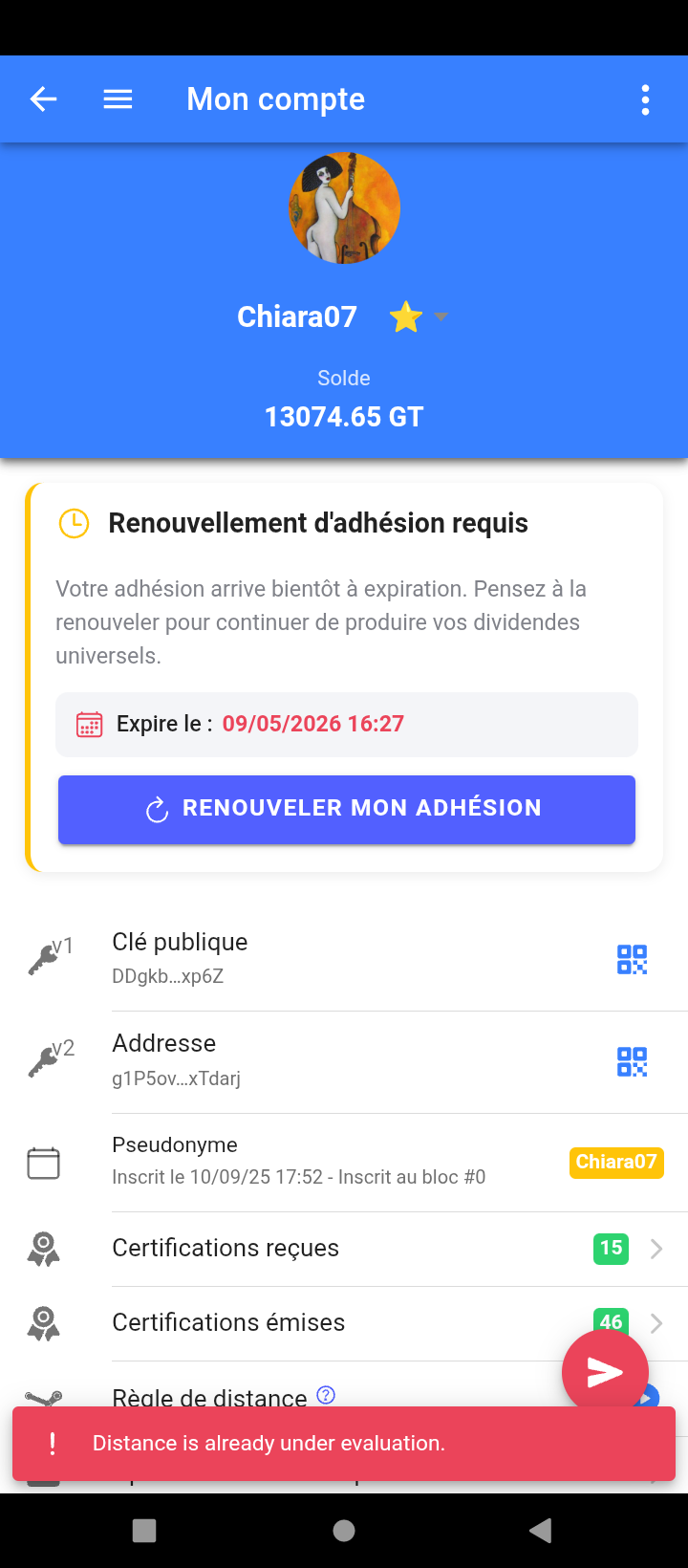Tap the Chiara07 profile avatar
The height and width of the screenshot is (1568, 688).
pos(344,208)
